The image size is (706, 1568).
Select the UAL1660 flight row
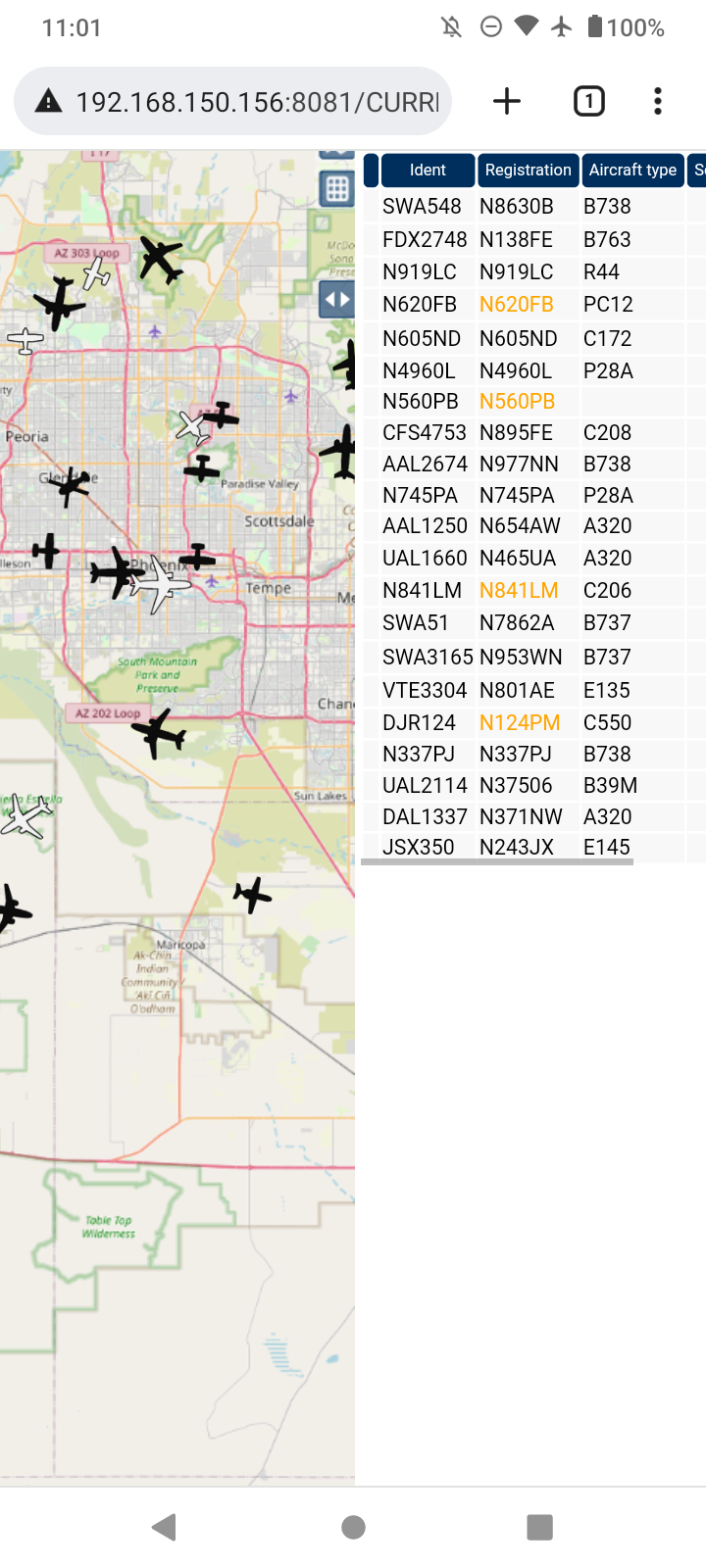(534, 558)
